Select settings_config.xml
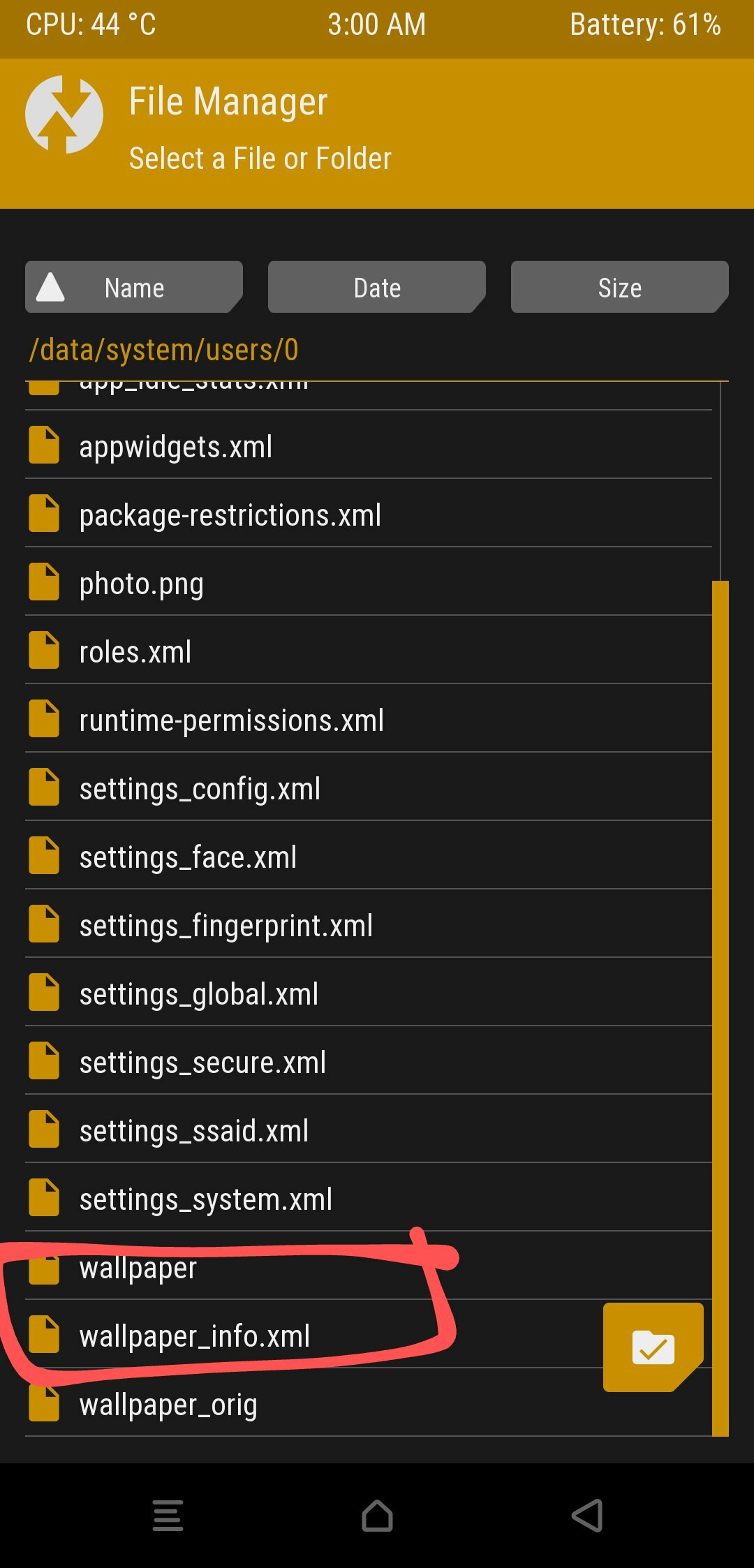The width and height of the screenshot is (754, 1568). pyautogui.click(x=369, y=787)
